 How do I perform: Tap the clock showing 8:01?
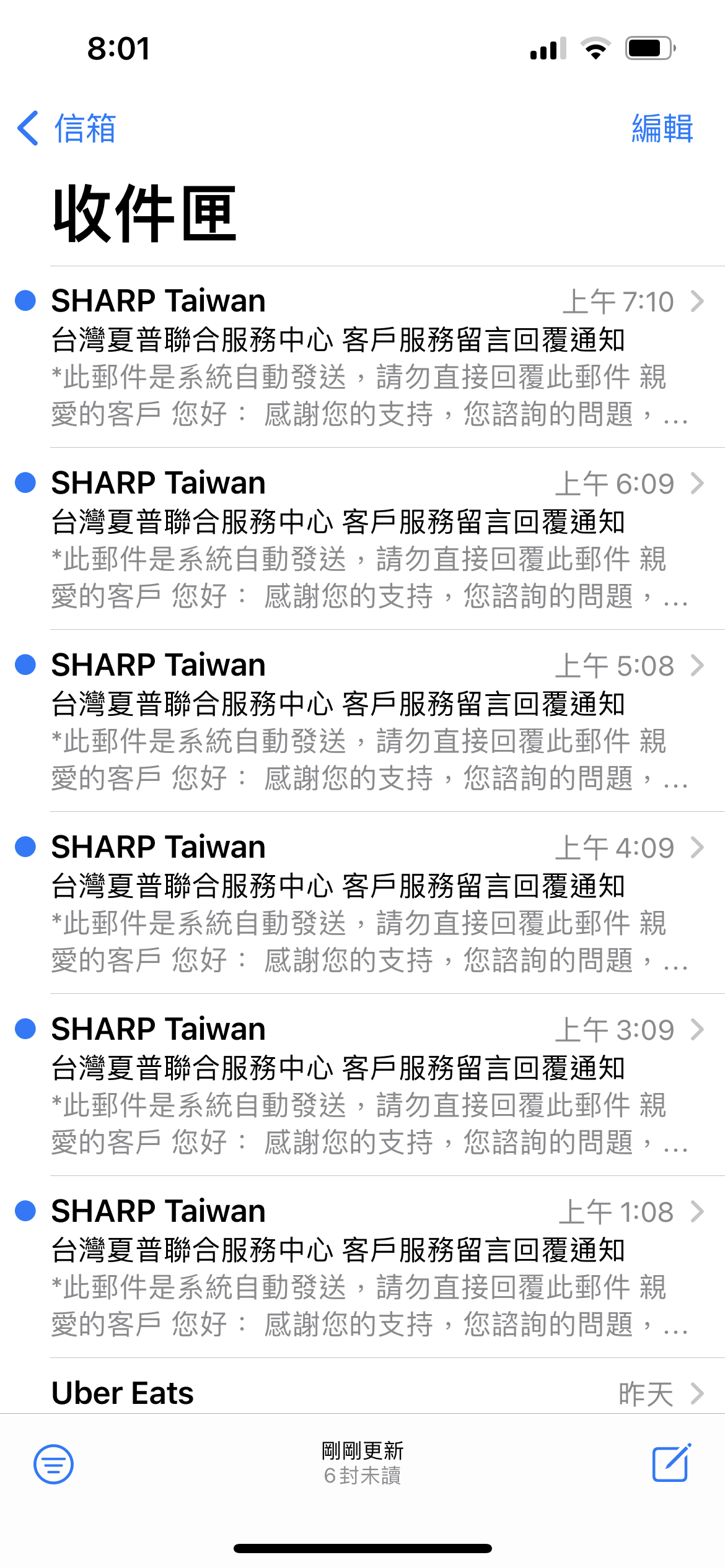tap(119, 50)
